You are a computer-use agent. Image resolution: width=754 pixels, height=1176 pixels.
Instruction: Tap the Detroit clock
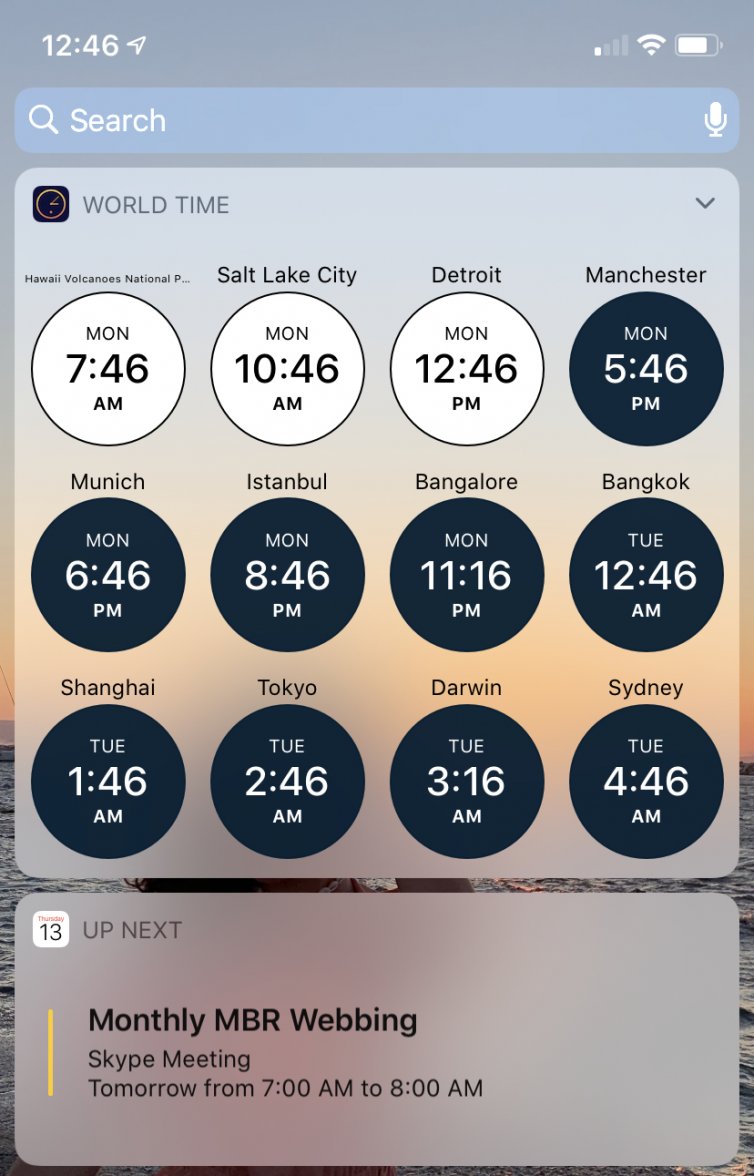click(466, 369)
